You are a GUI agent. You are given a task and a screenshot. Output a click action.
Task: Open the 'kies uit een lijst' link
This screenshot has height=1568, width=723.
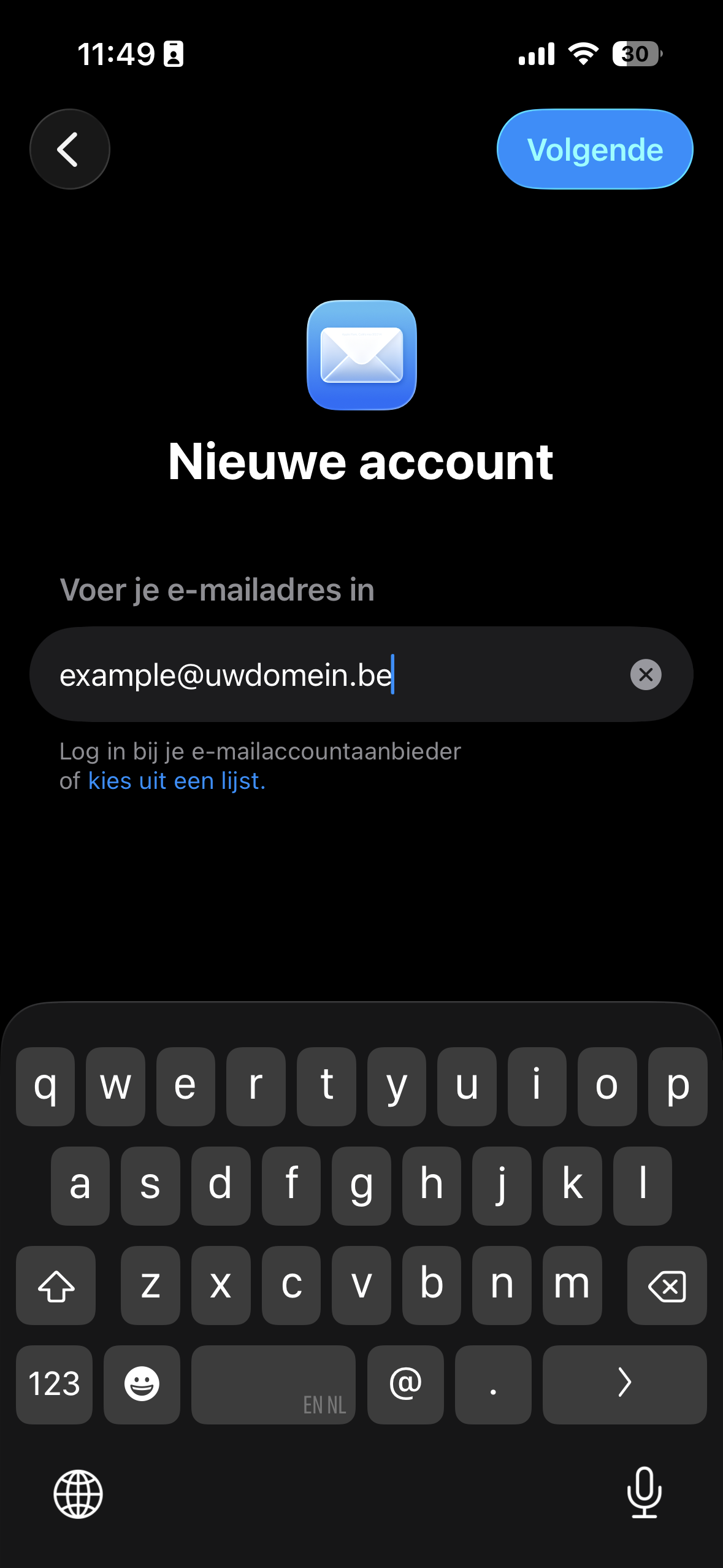[177, 781]
